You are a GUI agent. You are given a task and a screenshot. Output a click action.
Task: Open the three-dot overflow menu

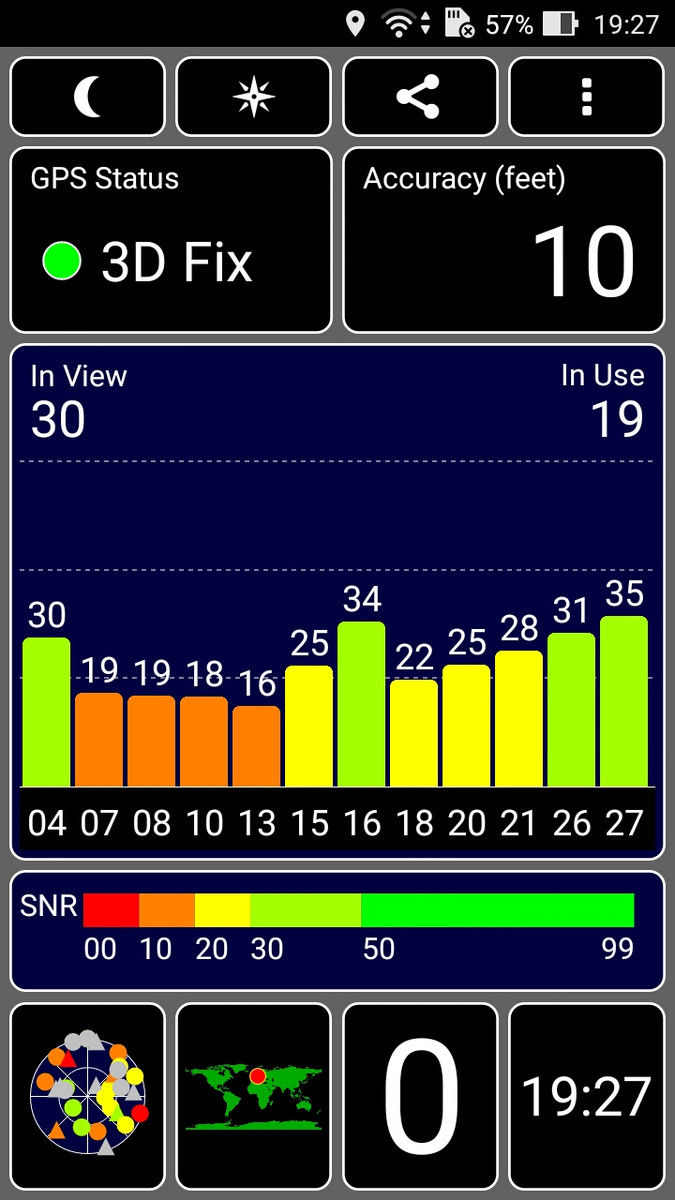pyautogui.click(x=586, y=97)
